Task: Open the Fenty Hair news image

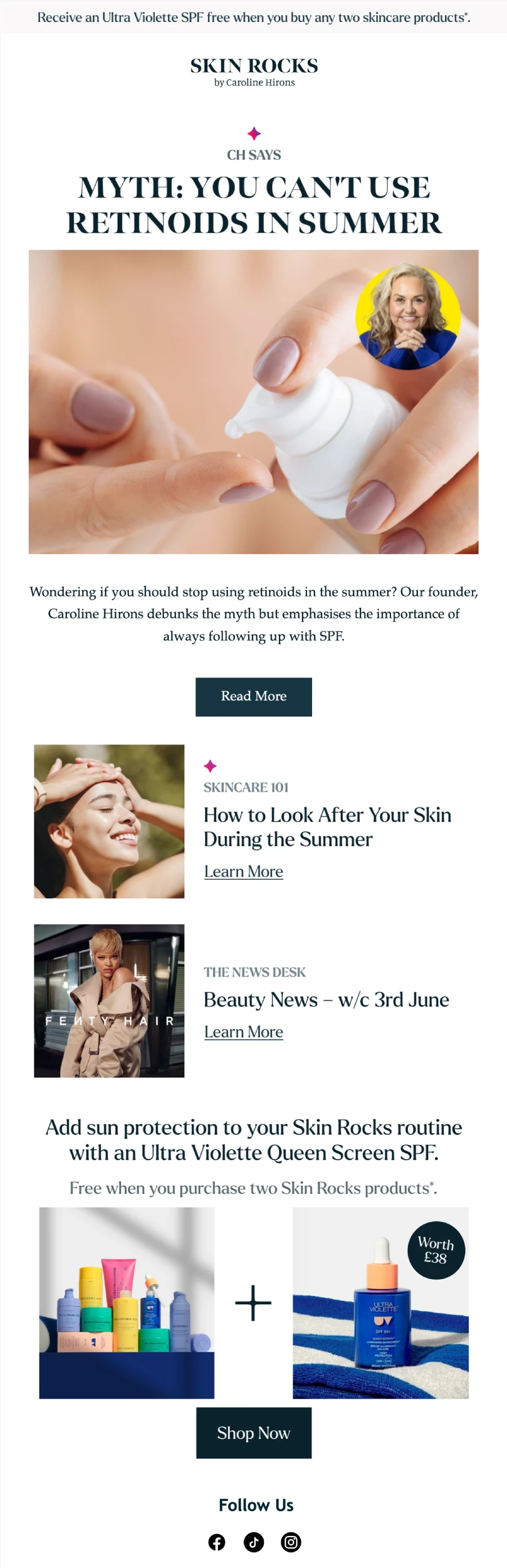Action: (109, 1001)
